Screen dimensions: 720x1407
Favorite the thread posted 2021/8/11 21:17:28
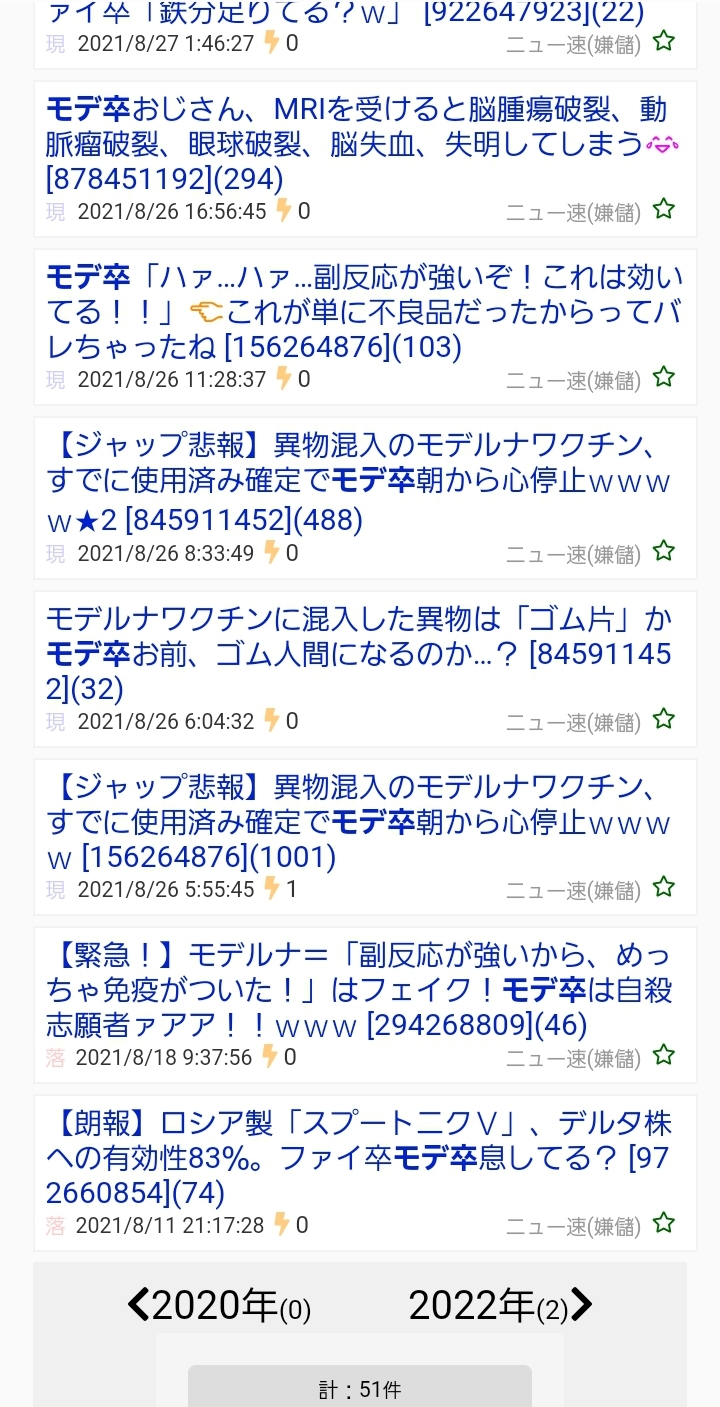pos(664,1223)
